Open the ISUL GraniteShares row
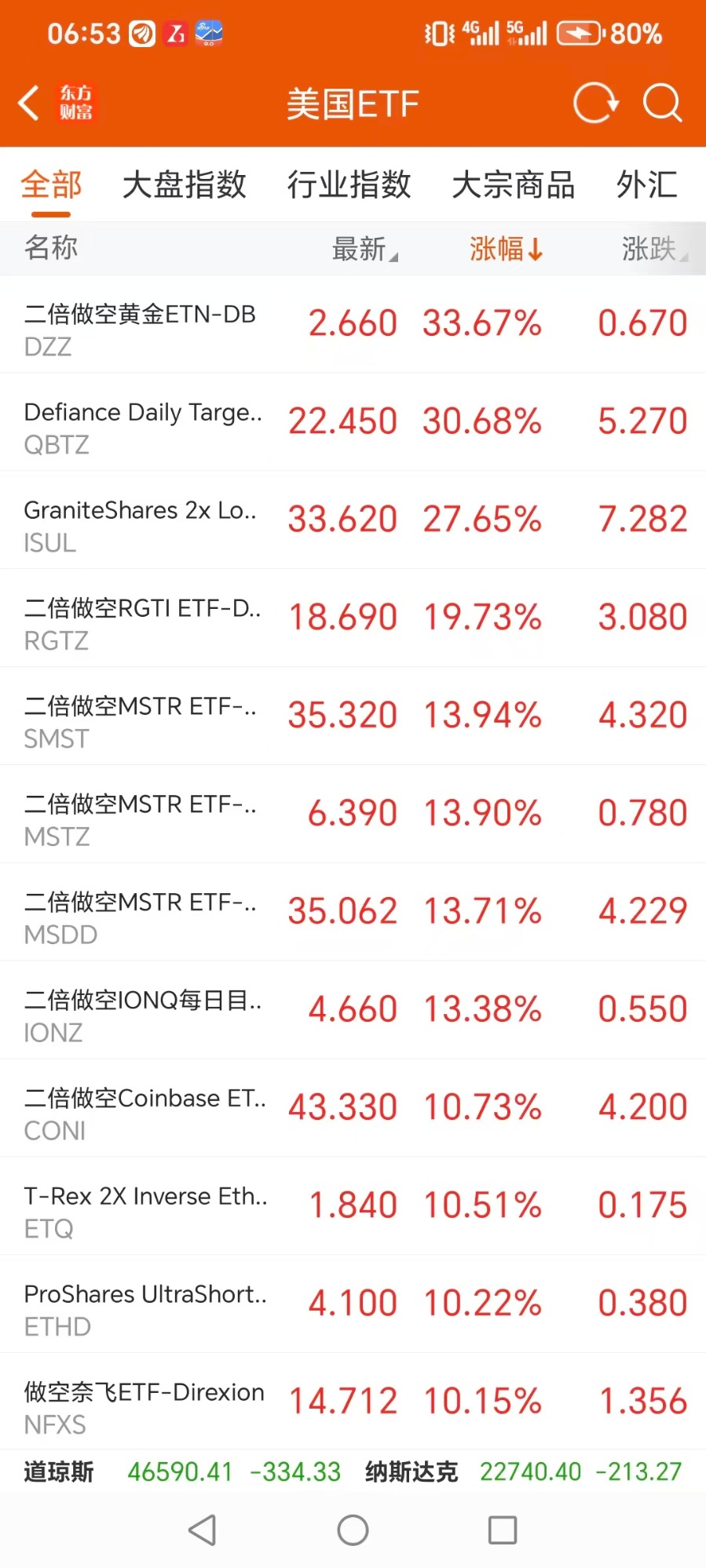This screenshot has width=706, height=1568. [x=353, y=520]
